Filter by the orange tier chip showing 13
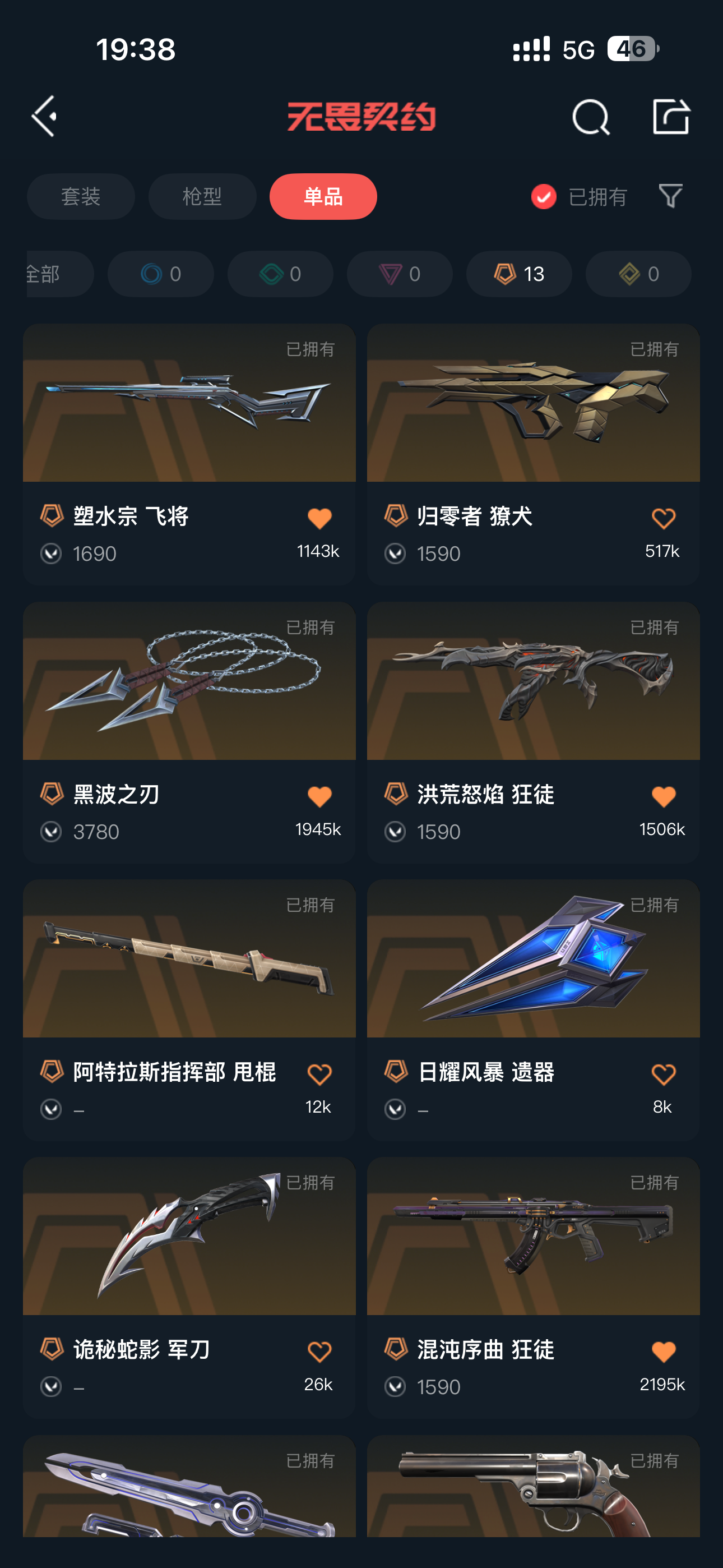Viewport: 723px width, 1568px height. [518, 274]
